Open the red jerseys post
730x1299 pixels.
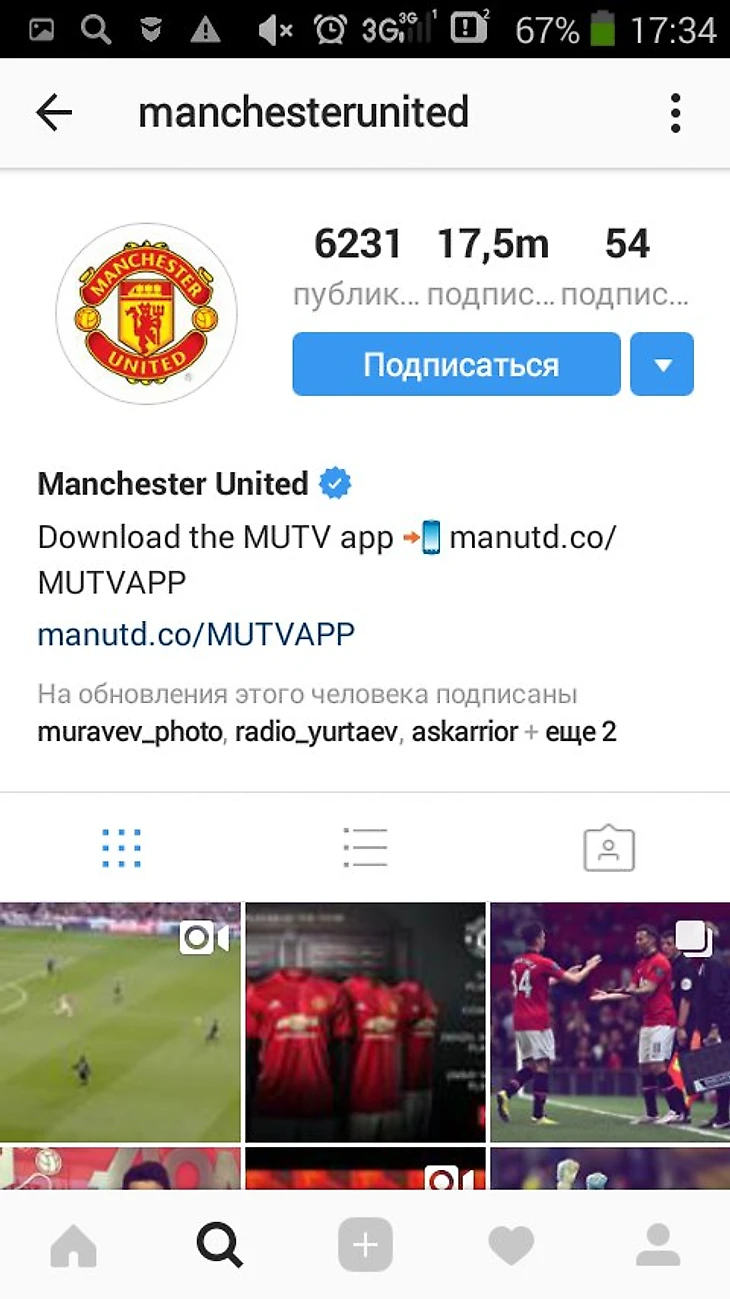pos(365,1021)
